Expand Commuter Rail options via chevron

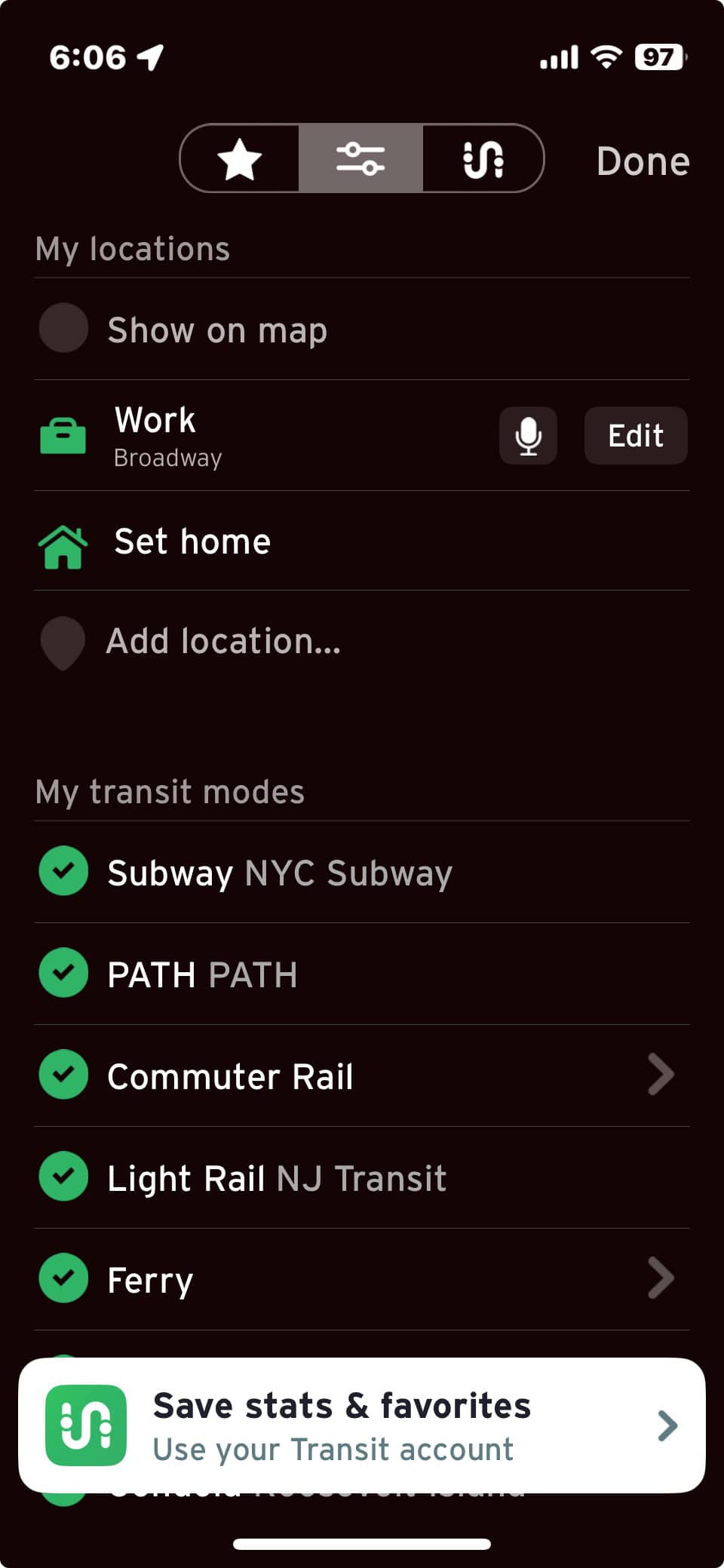pyautogui.click(x=660, y=1075)
